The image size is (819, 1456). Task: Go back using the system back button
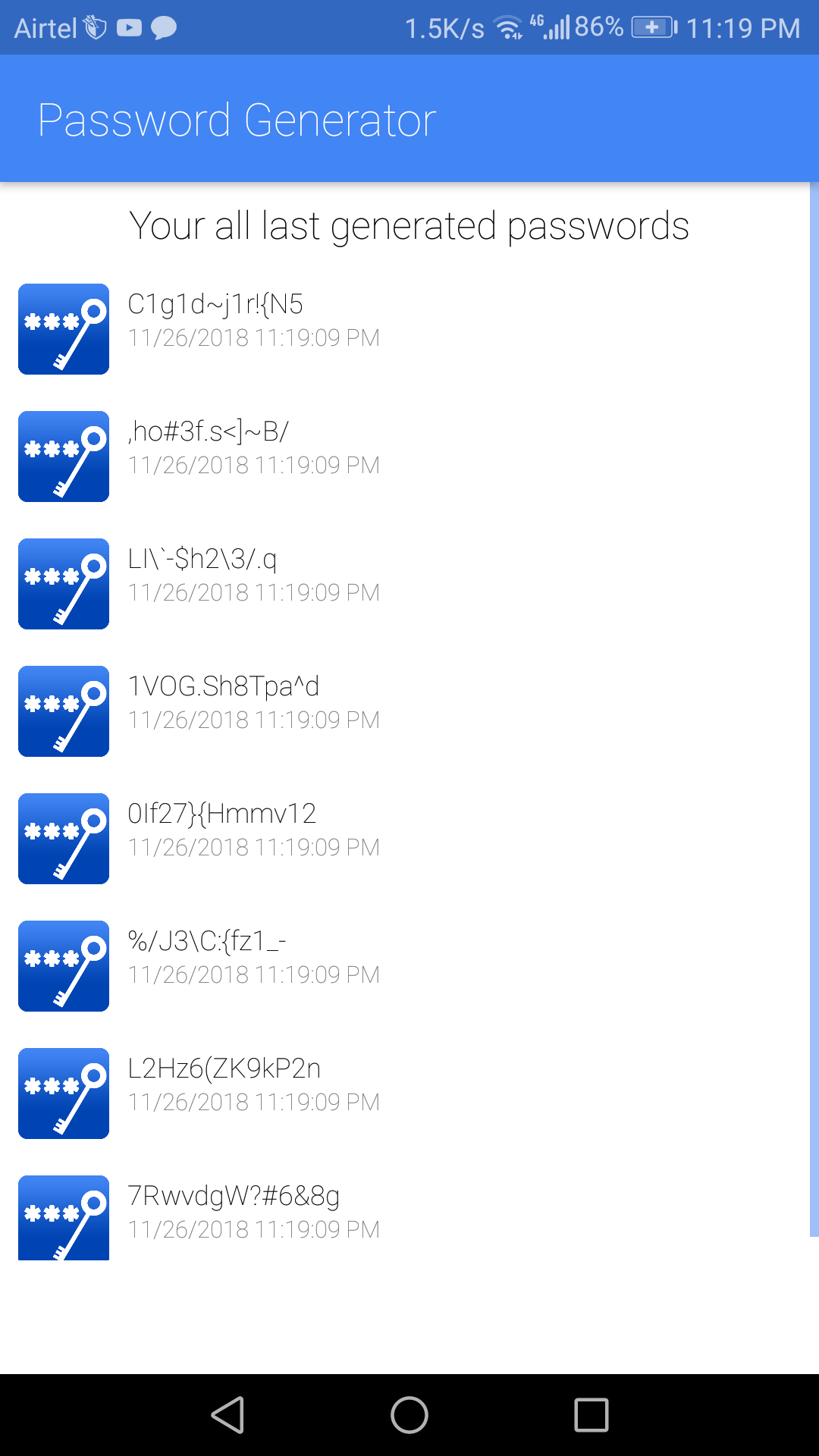pos(227,1415)
